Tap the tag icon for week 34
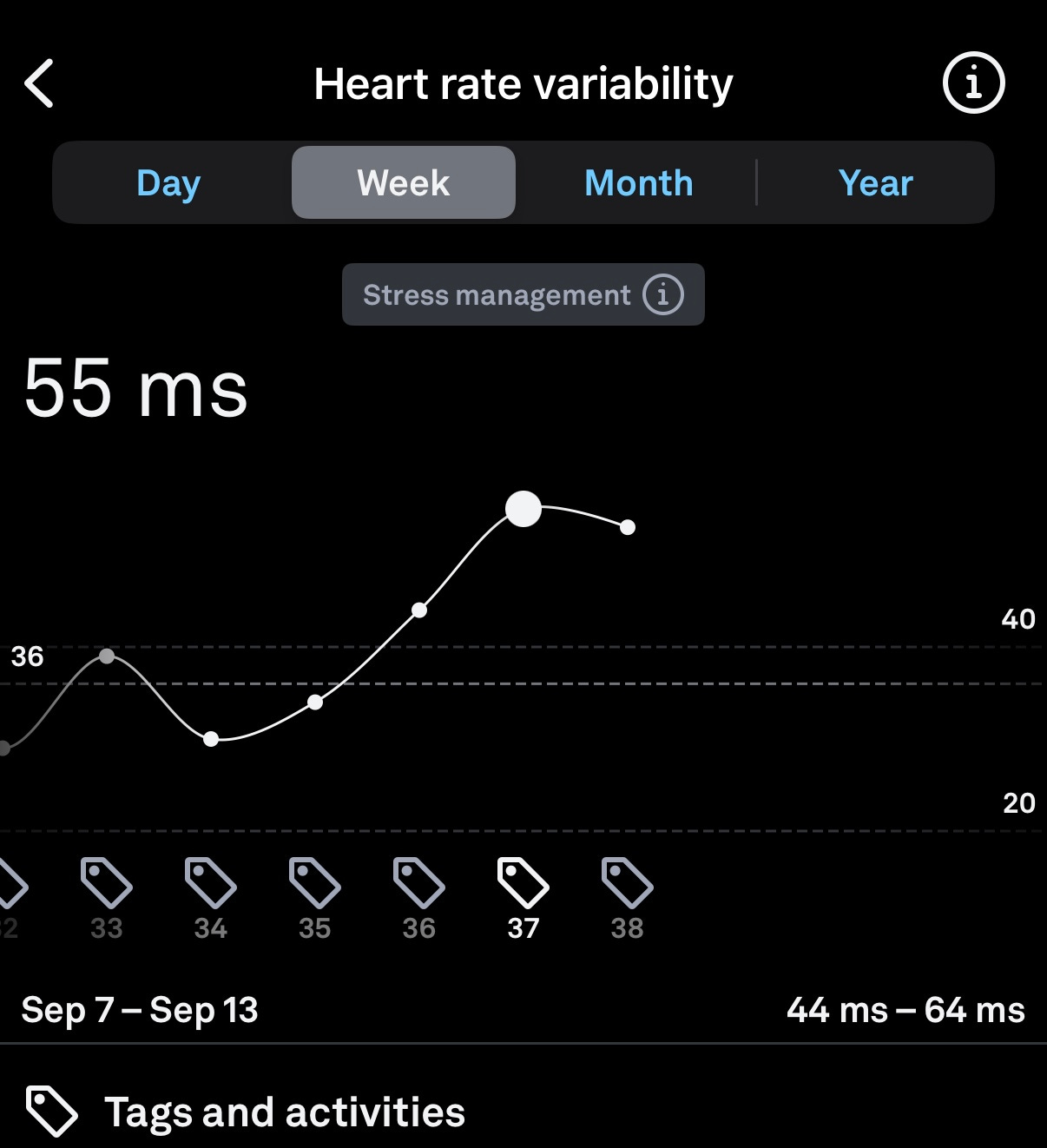1047x1148 pixels. coord(211,883)
